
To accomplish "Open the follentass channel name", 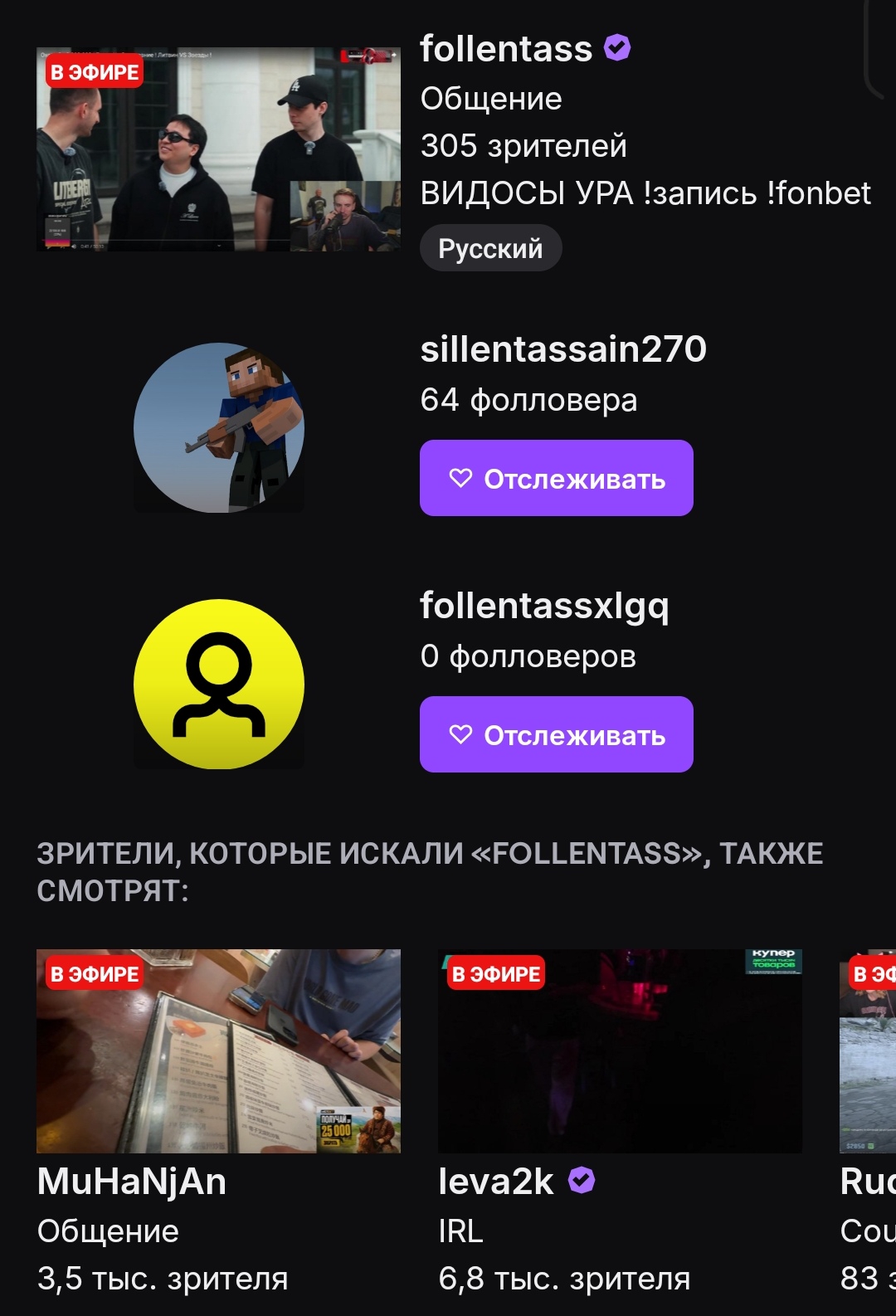I will coord(506,49).
